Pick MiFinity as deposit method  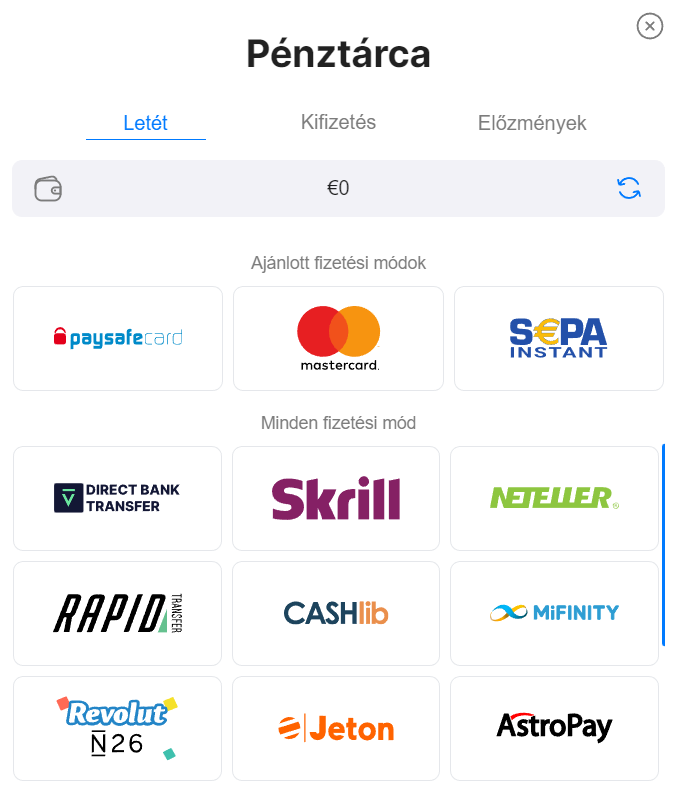(554, 613)
